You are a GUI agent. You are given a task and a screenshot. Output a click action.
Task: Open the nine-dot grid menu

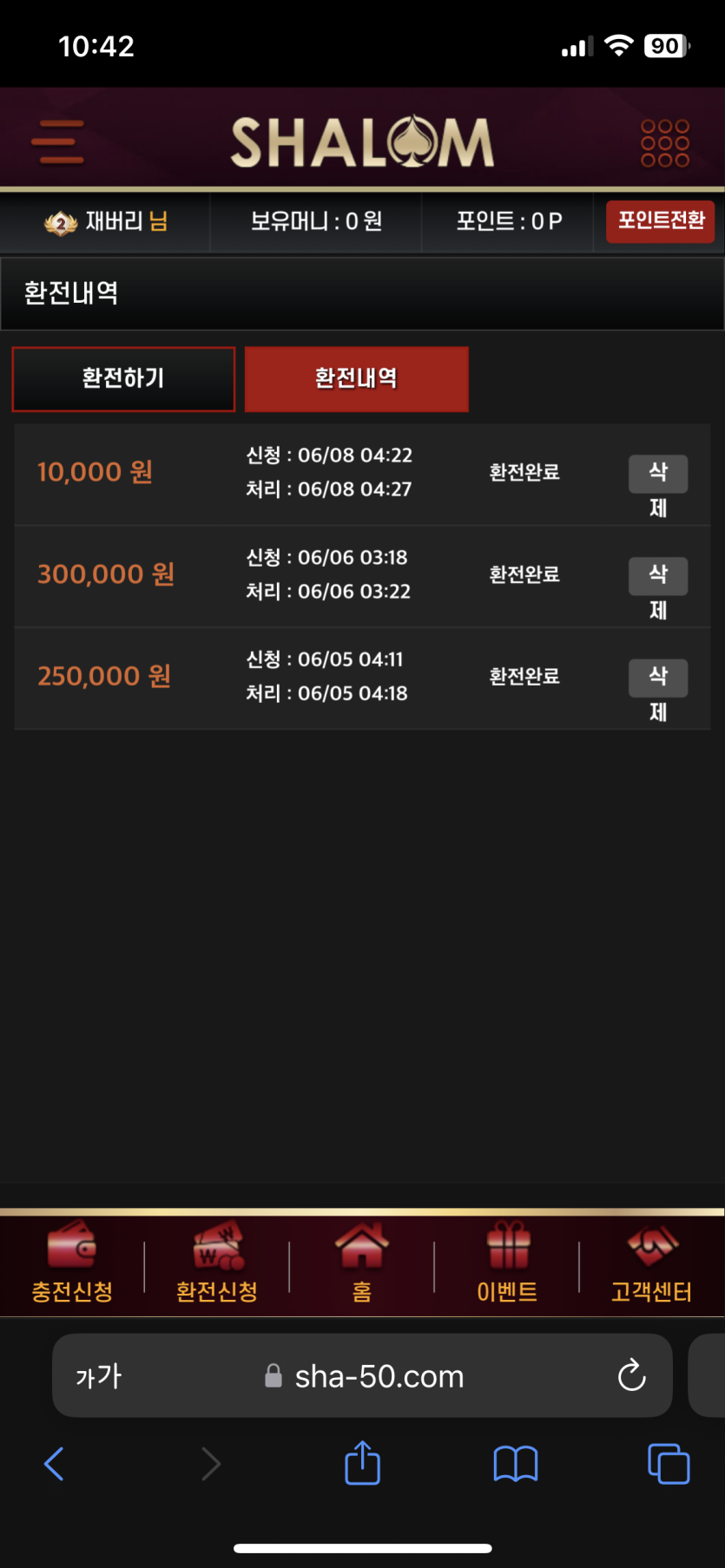point(664,143)
